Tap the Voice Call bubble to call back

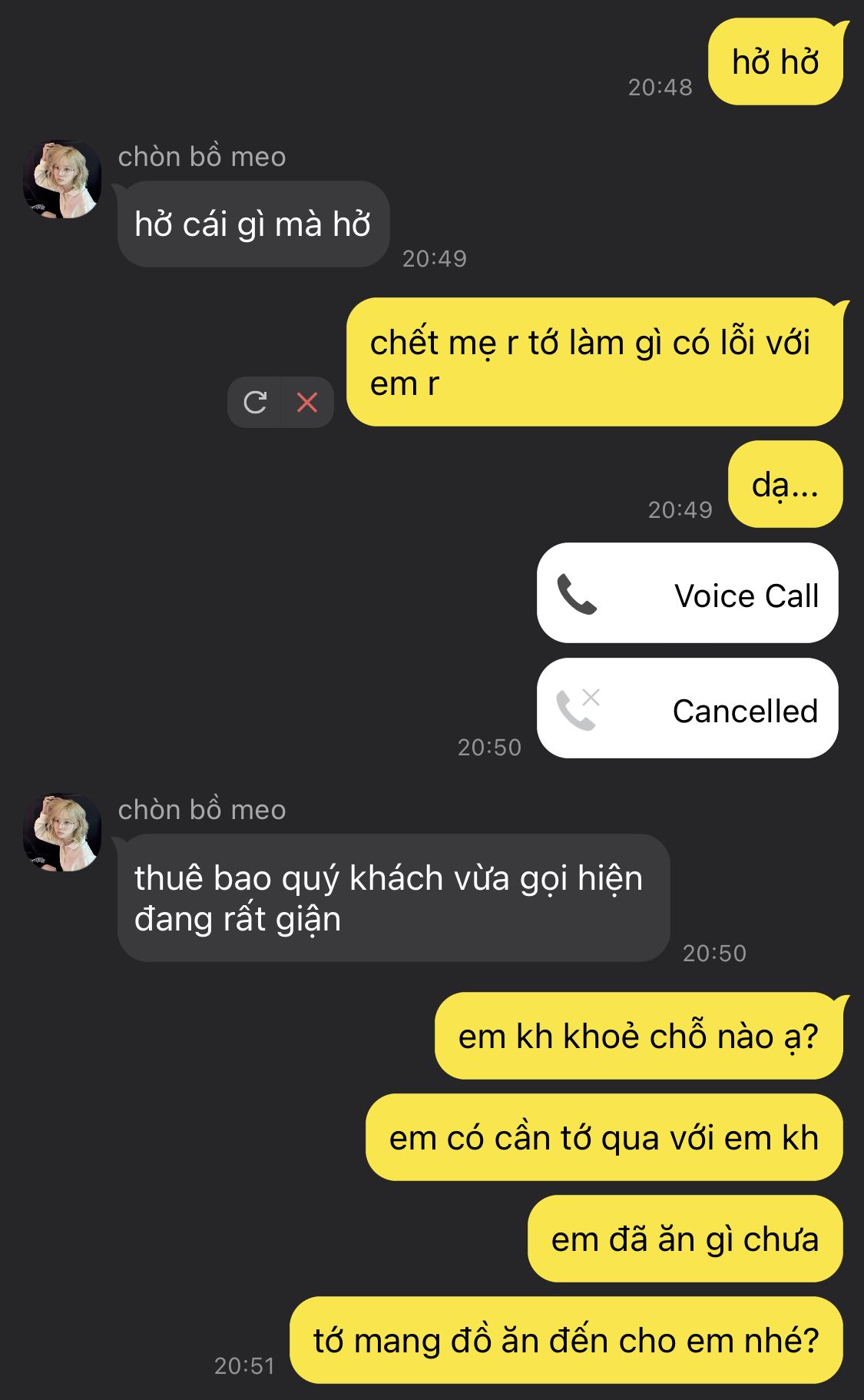[x=687, y=593]
